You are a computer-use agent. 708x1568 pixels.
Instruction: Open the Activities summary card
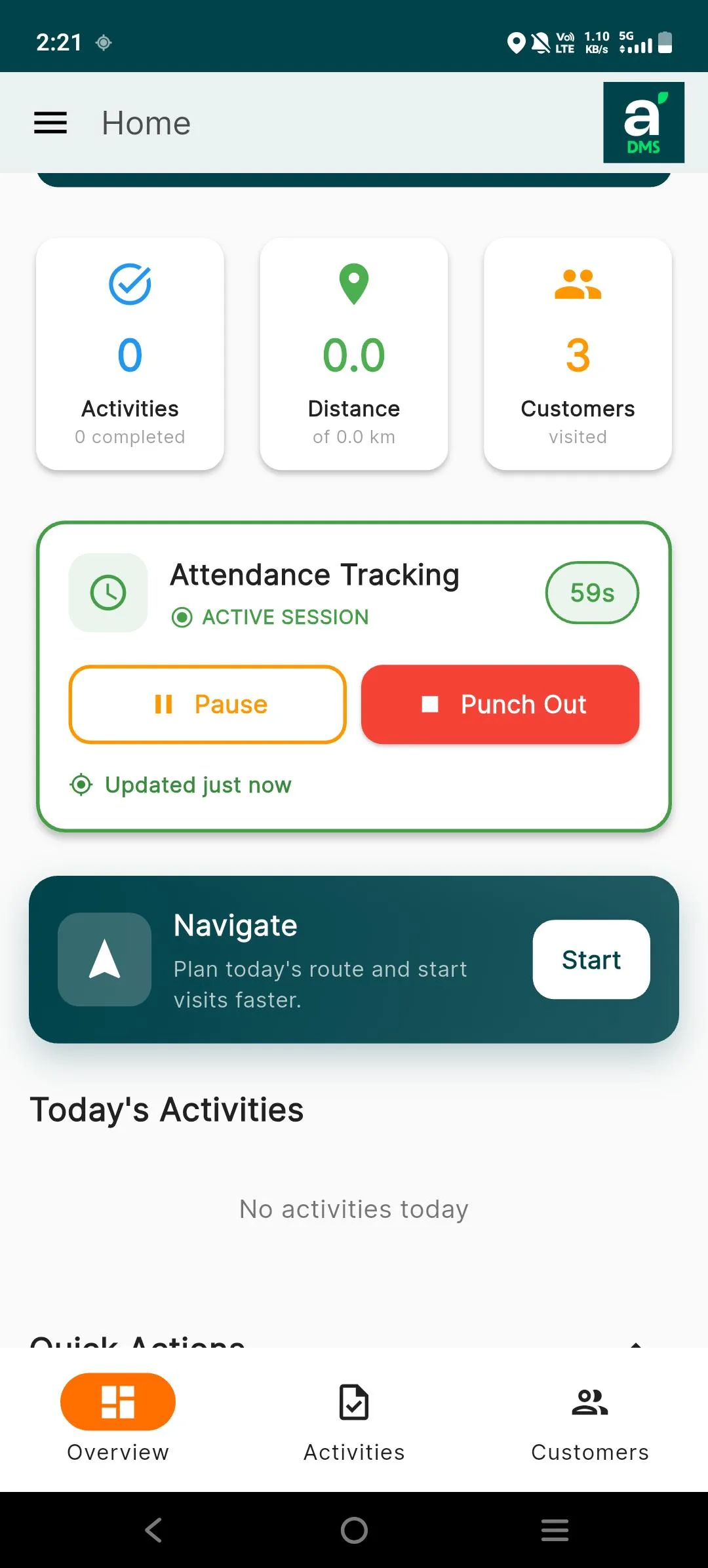(x=130, y=354)
